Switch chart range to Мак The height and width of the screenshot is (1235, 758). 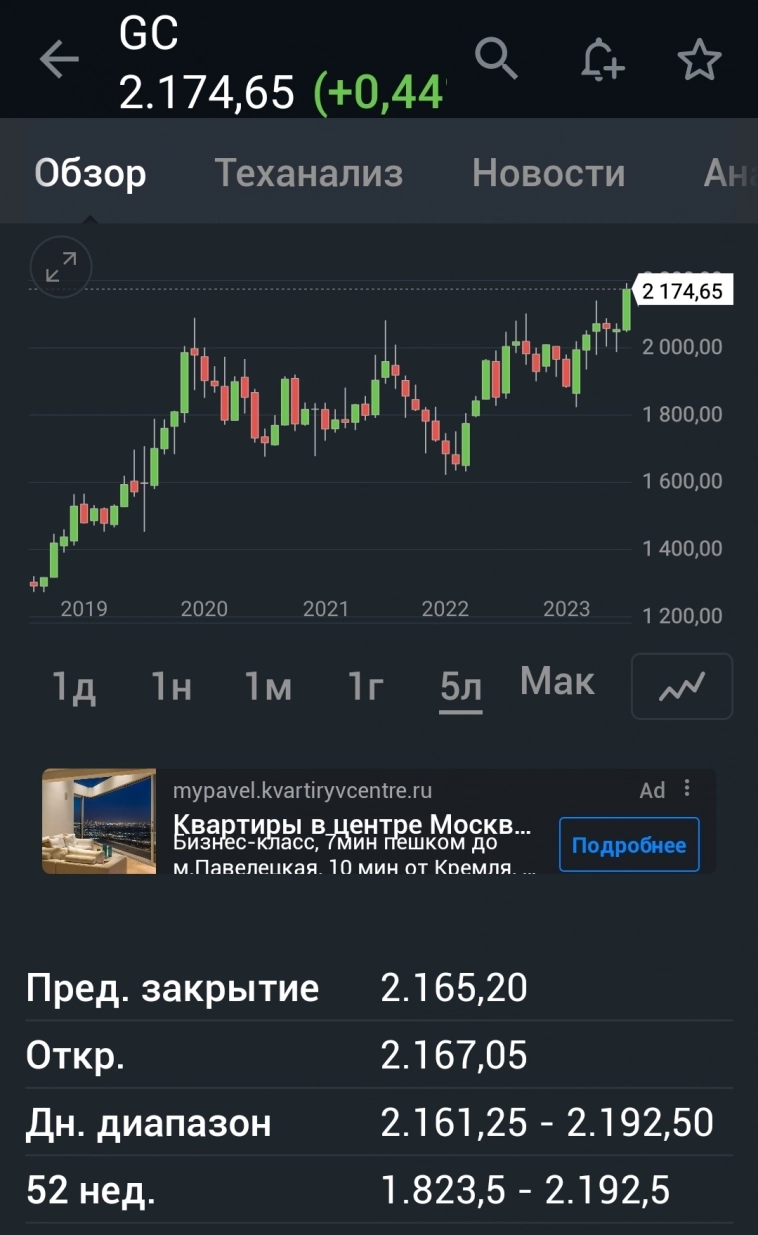point(557,683)
